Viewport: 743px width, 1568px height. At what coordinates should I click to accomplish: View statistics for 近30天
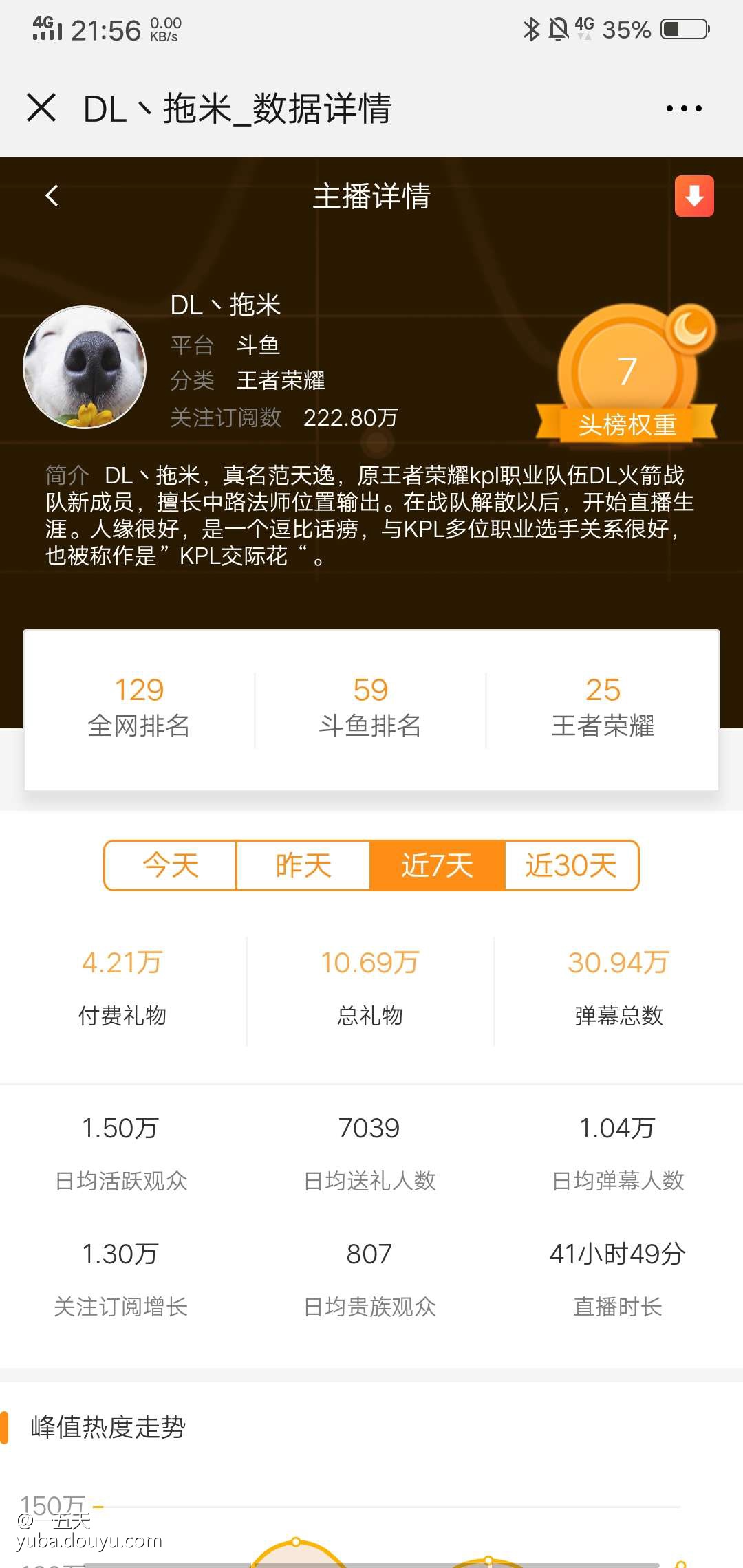[571, 865]
